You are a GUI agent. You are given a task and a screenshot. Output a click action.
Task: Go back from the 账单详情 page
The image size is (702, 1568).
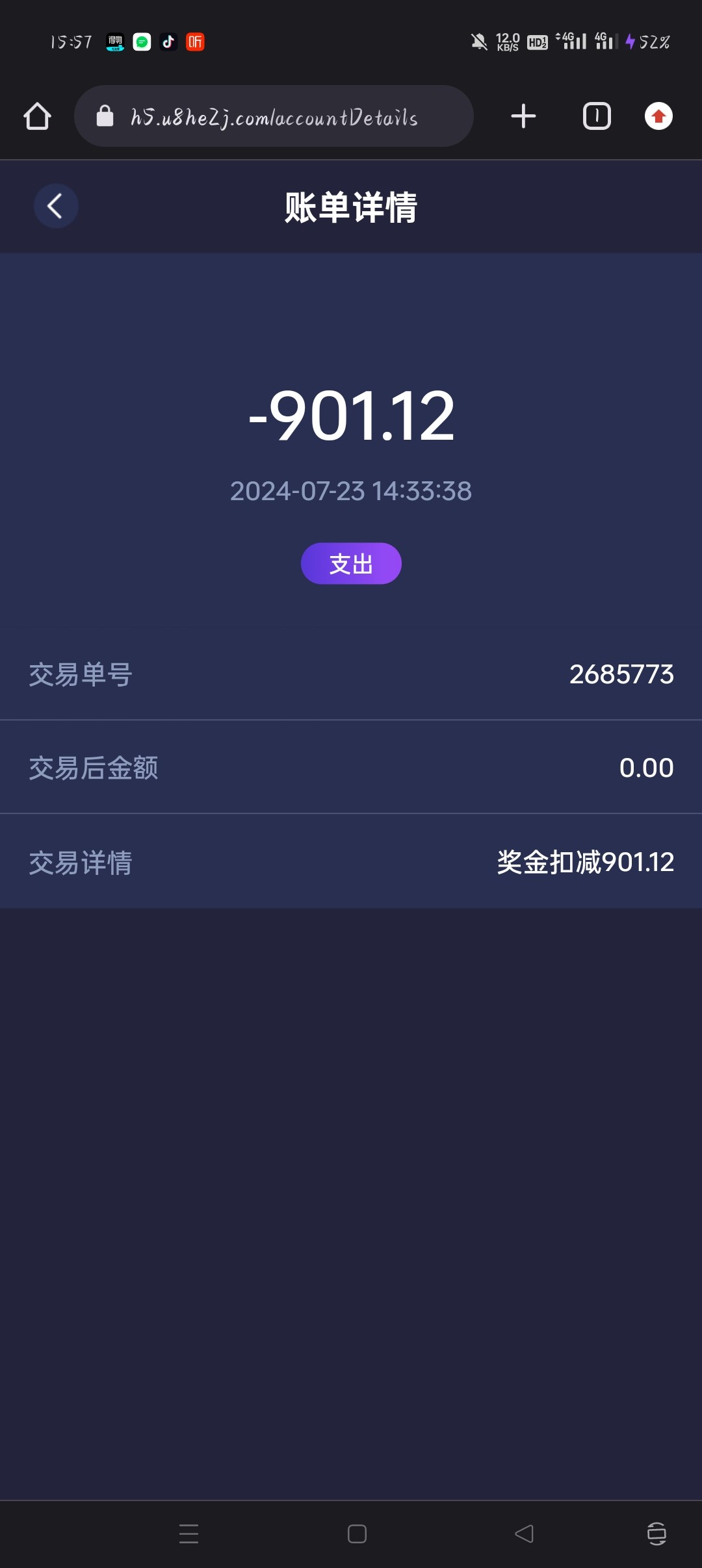coord(56,207)
